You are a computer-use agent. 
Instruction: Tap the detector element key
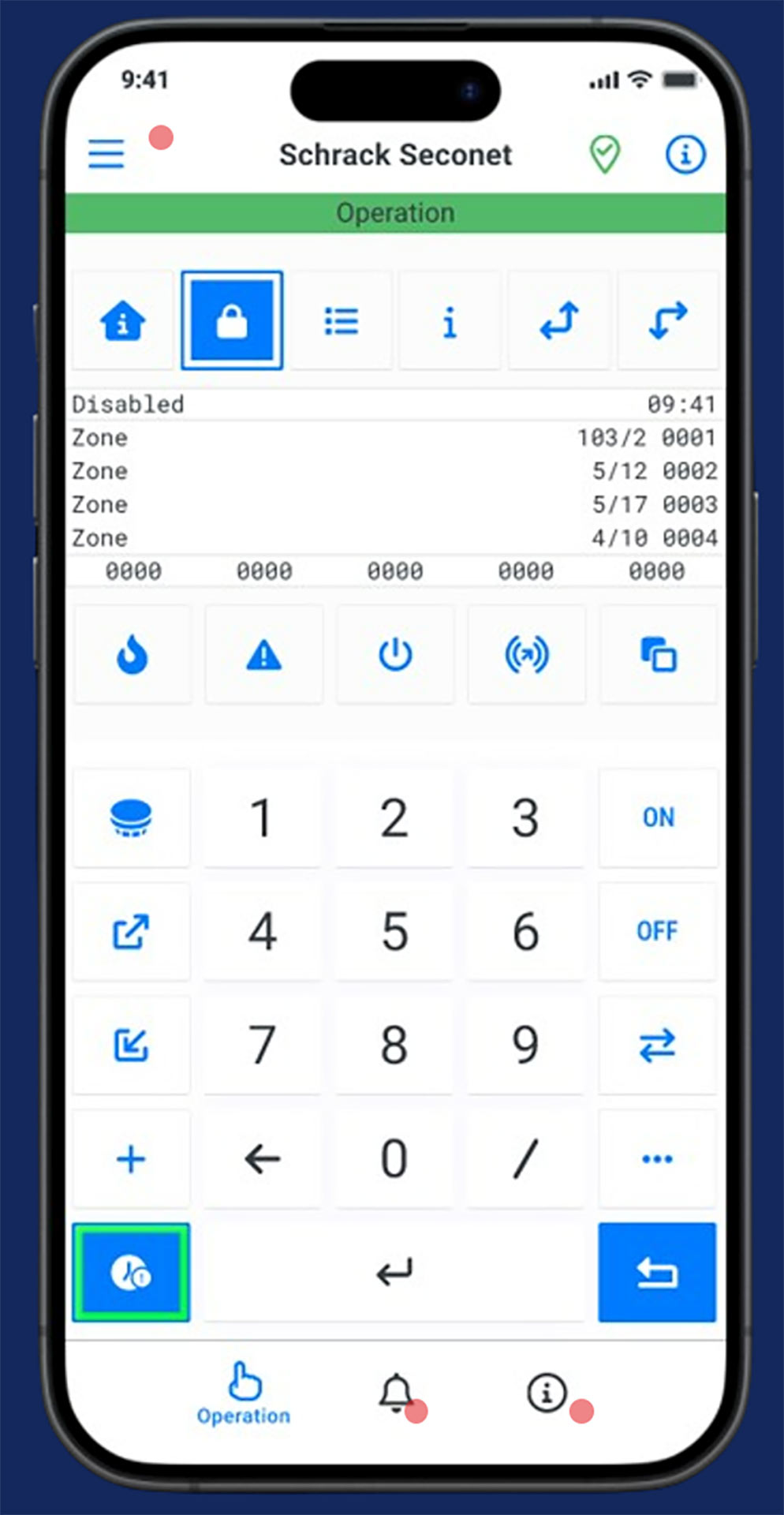[x=131, y=817]
